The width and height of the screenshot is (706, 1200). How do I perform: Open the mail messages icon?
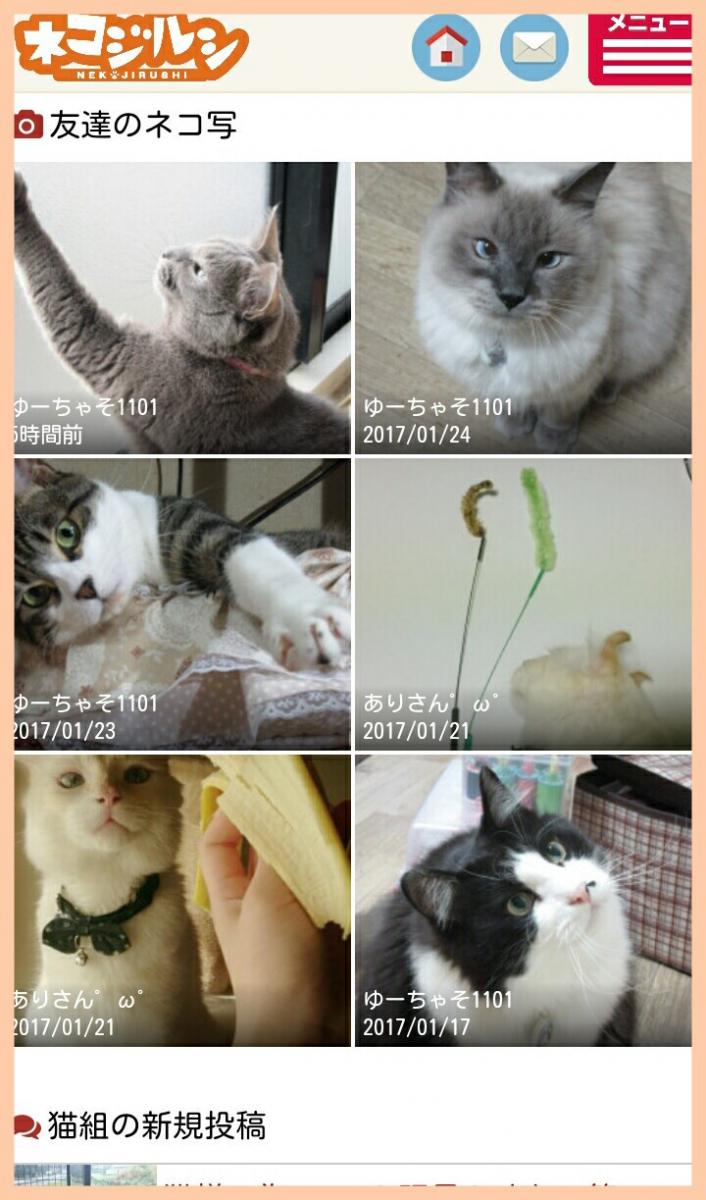coord(534,47)
